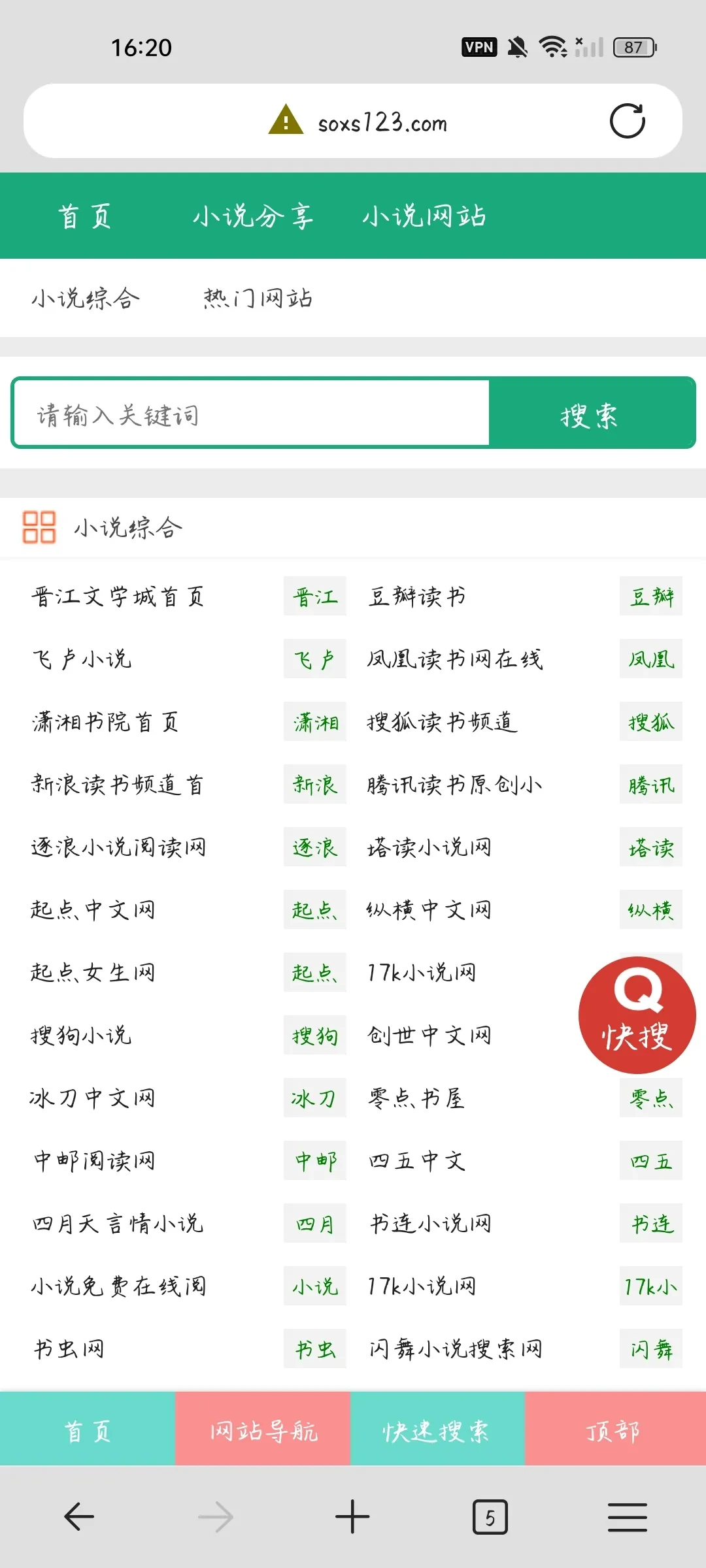Open the 晋江文学城首页 link
This screenshot has height=1568, width=706.
coord(118,596)
